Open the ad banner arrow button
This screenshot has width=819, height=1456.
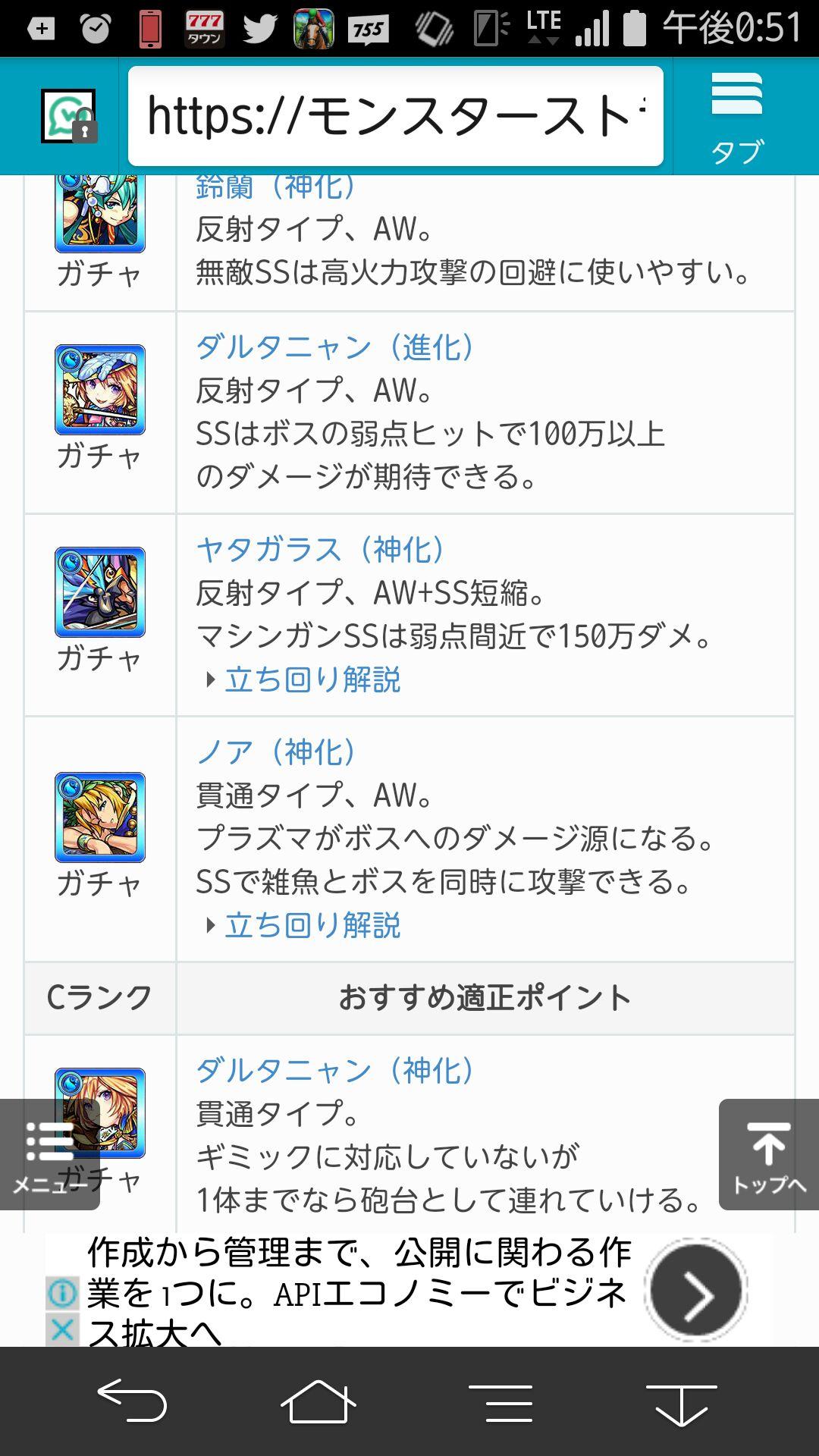696,1290
